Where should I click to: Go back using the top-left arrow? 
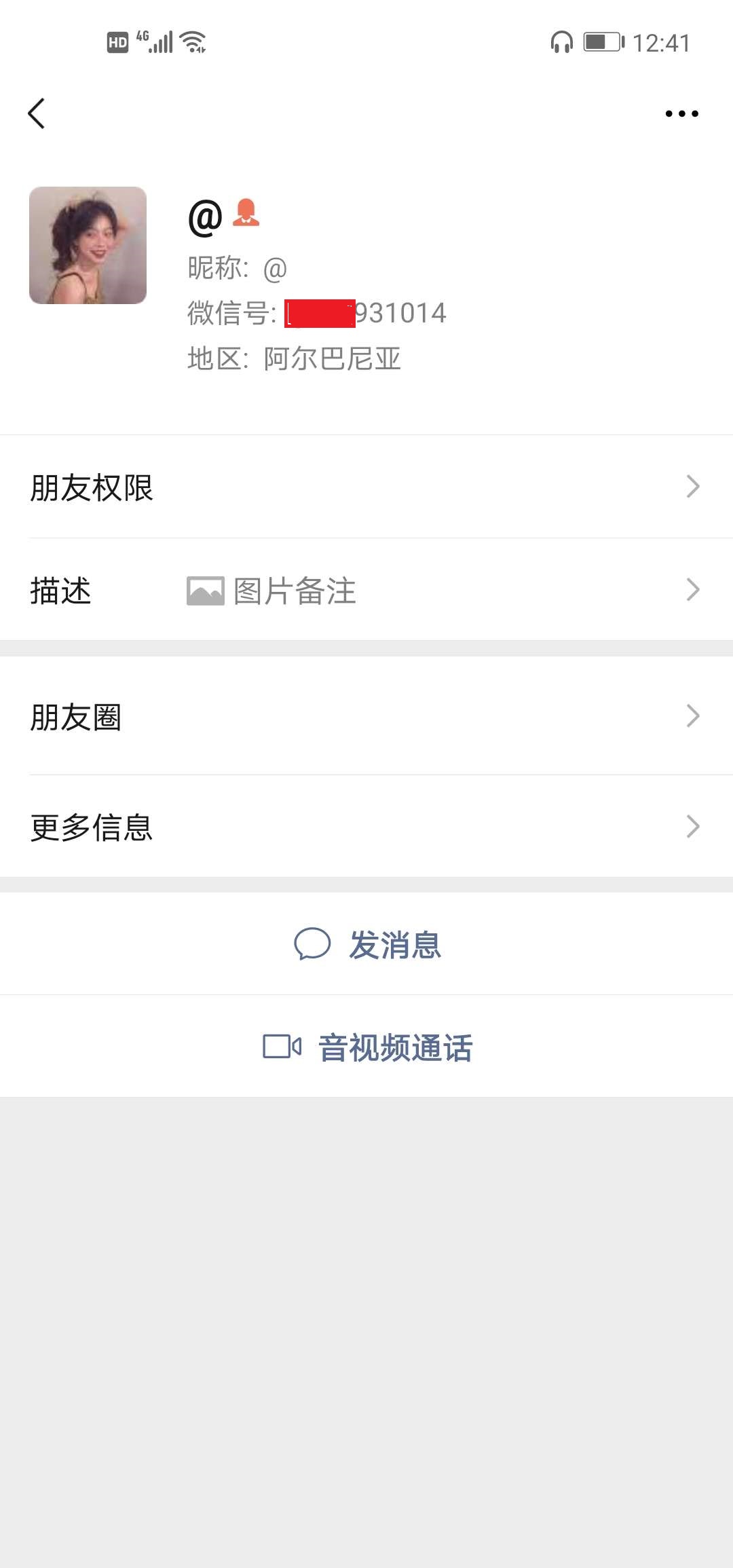[x=37, y=113]
